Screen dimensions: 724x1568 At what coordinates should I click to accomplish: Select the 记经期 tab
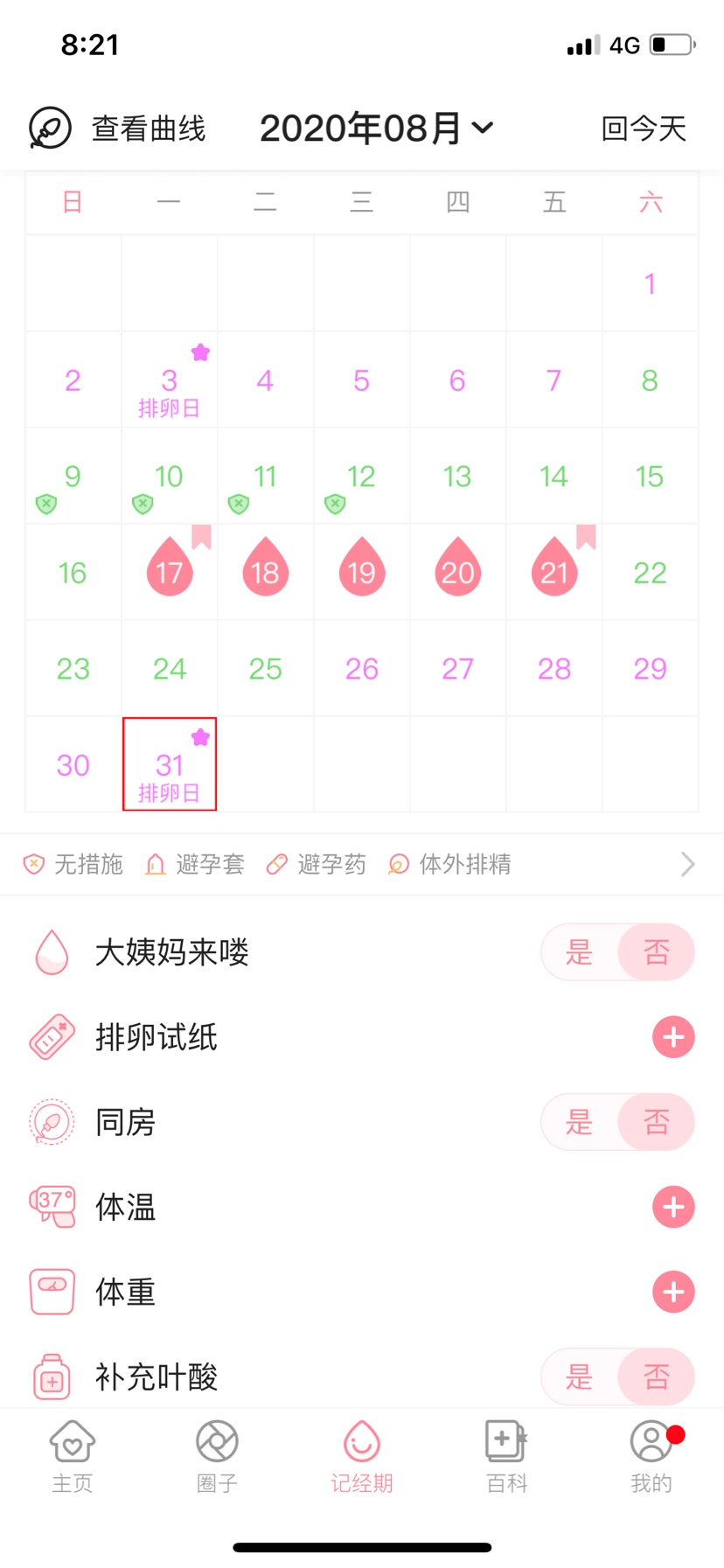coord(361,1456)
